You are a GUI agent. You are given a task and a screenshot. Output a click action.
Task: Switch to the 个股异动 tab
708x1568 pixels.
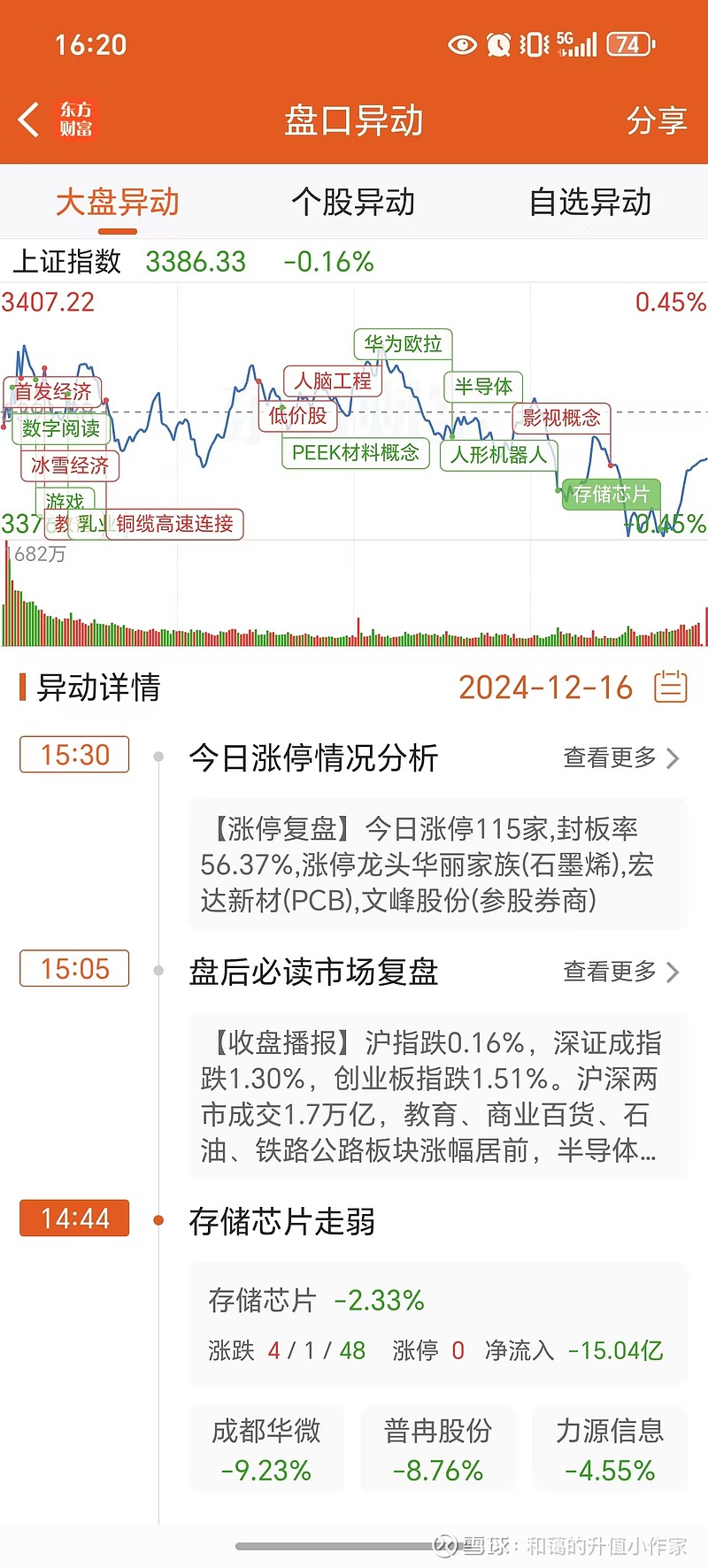pos(352,203)
